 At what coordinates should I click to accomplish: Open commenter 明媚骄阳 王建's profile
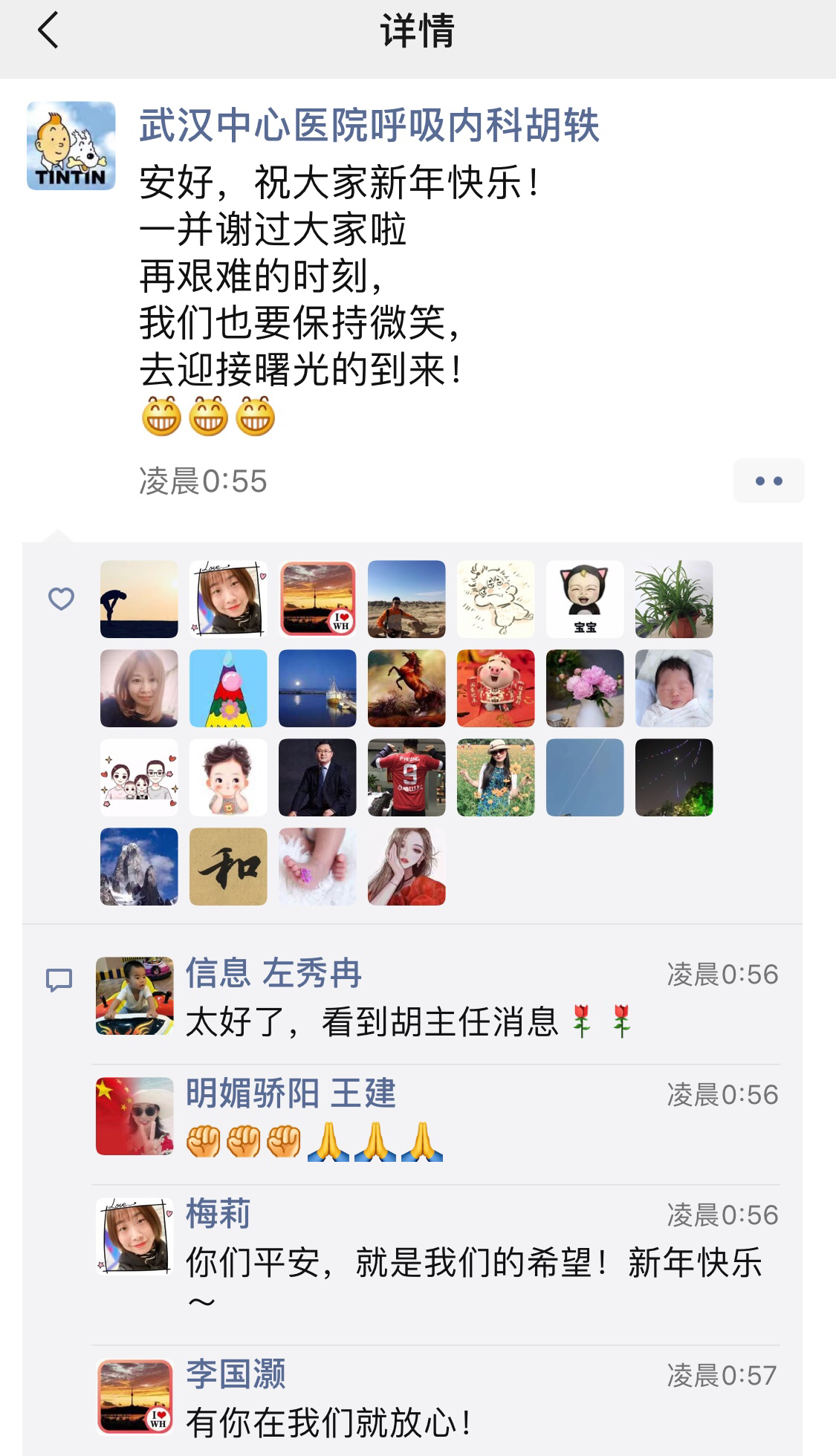pyautogui.click(x=291, y=1093)
